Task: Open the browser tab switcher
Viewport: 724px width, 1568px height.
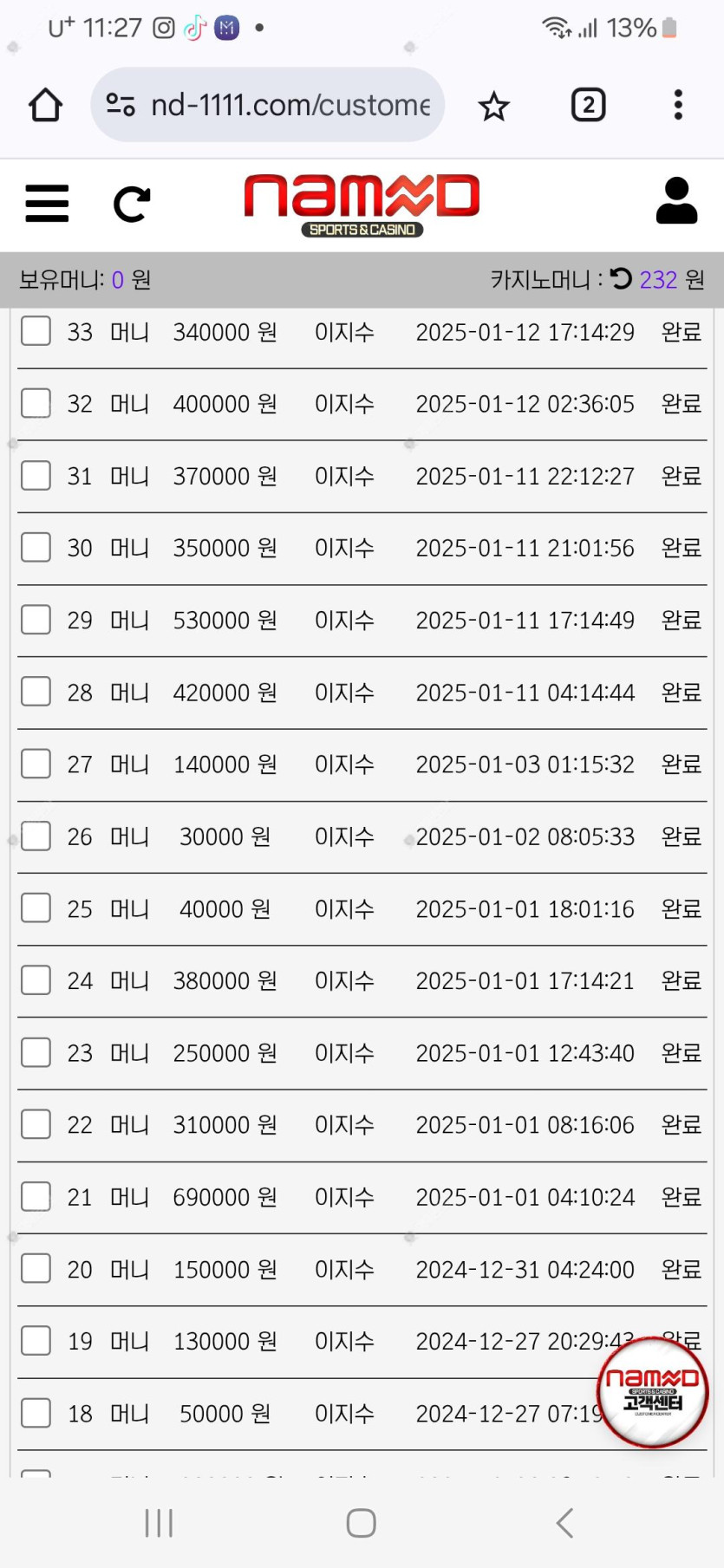Action: [x=588, y=105]
